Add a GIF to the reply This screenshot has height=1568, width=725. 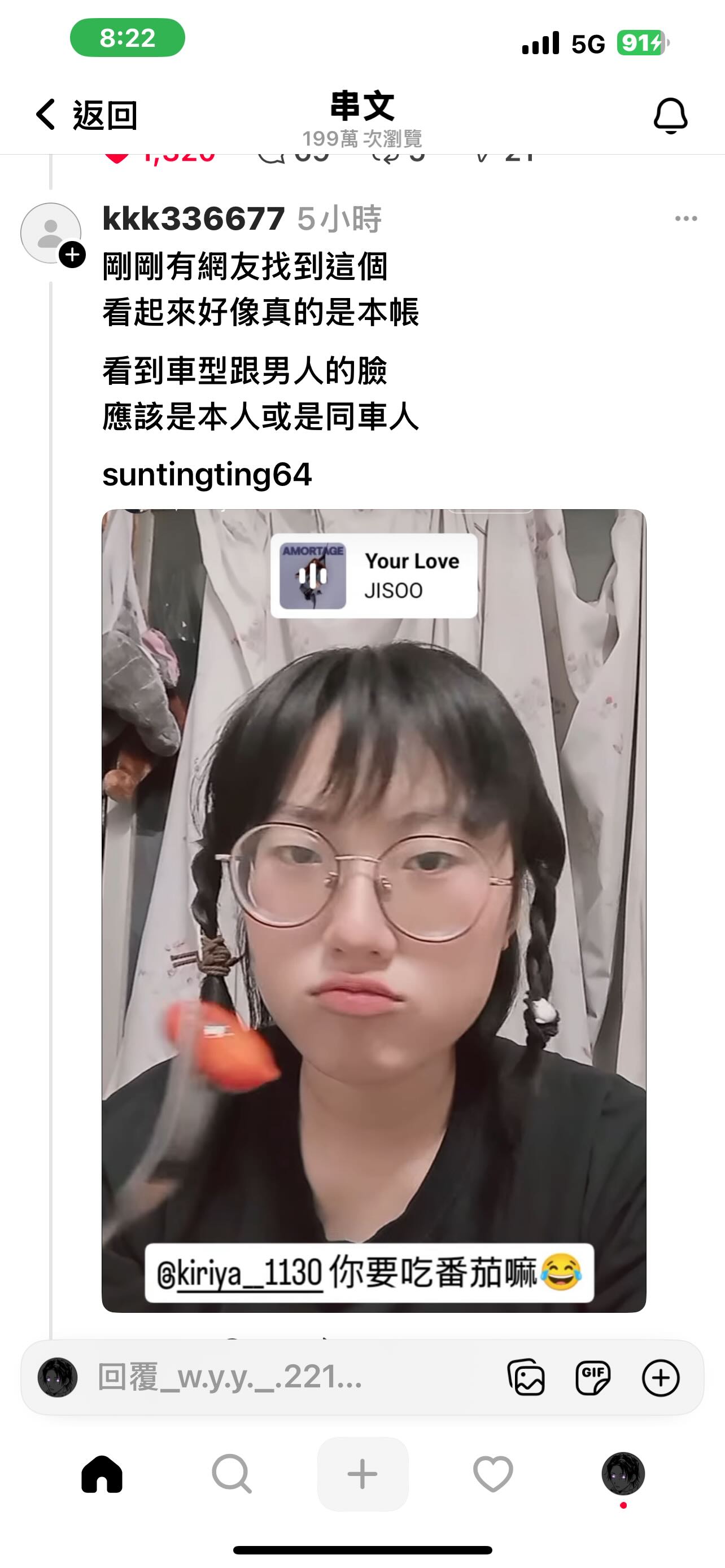tap(593, 1377)
